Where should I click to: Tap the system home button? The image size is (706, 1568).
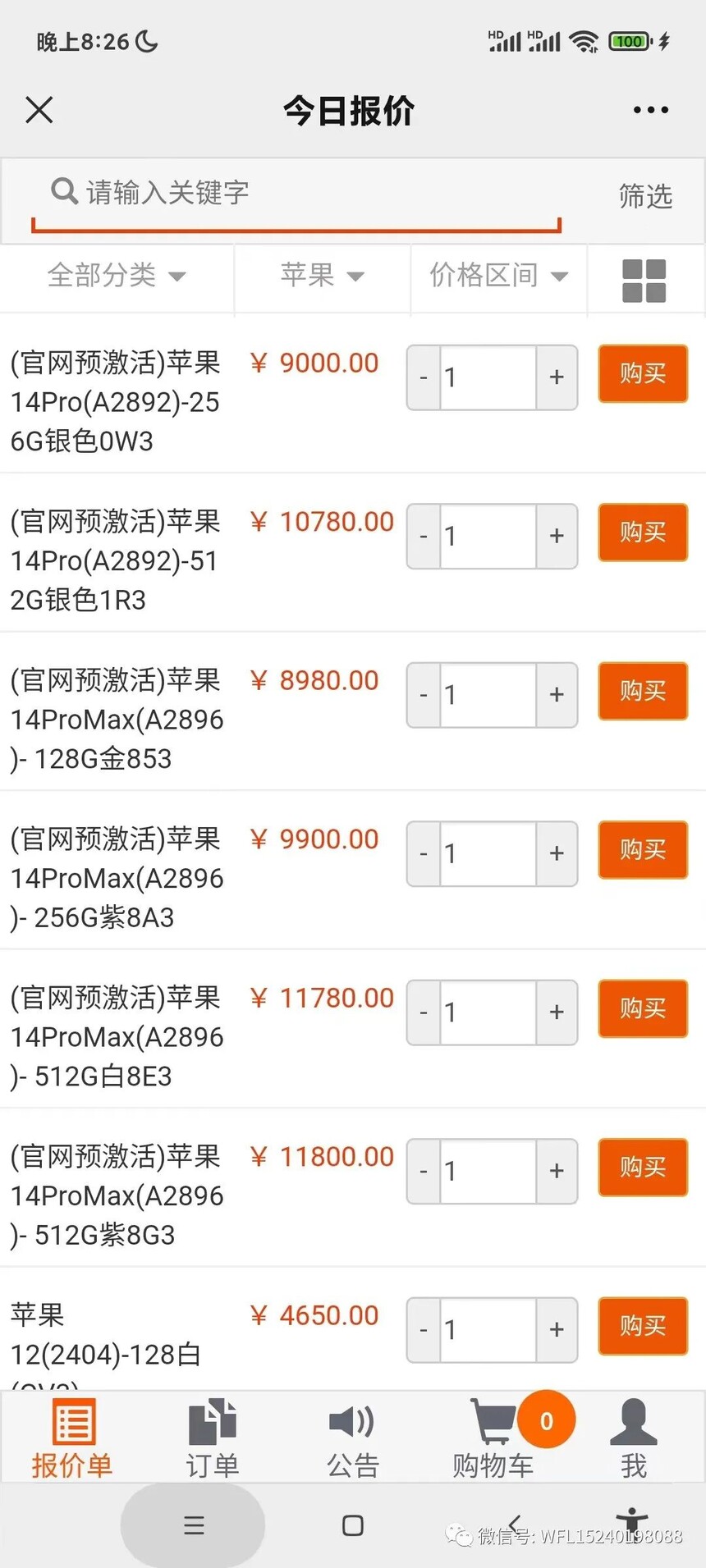click(x=353, y=1525)
